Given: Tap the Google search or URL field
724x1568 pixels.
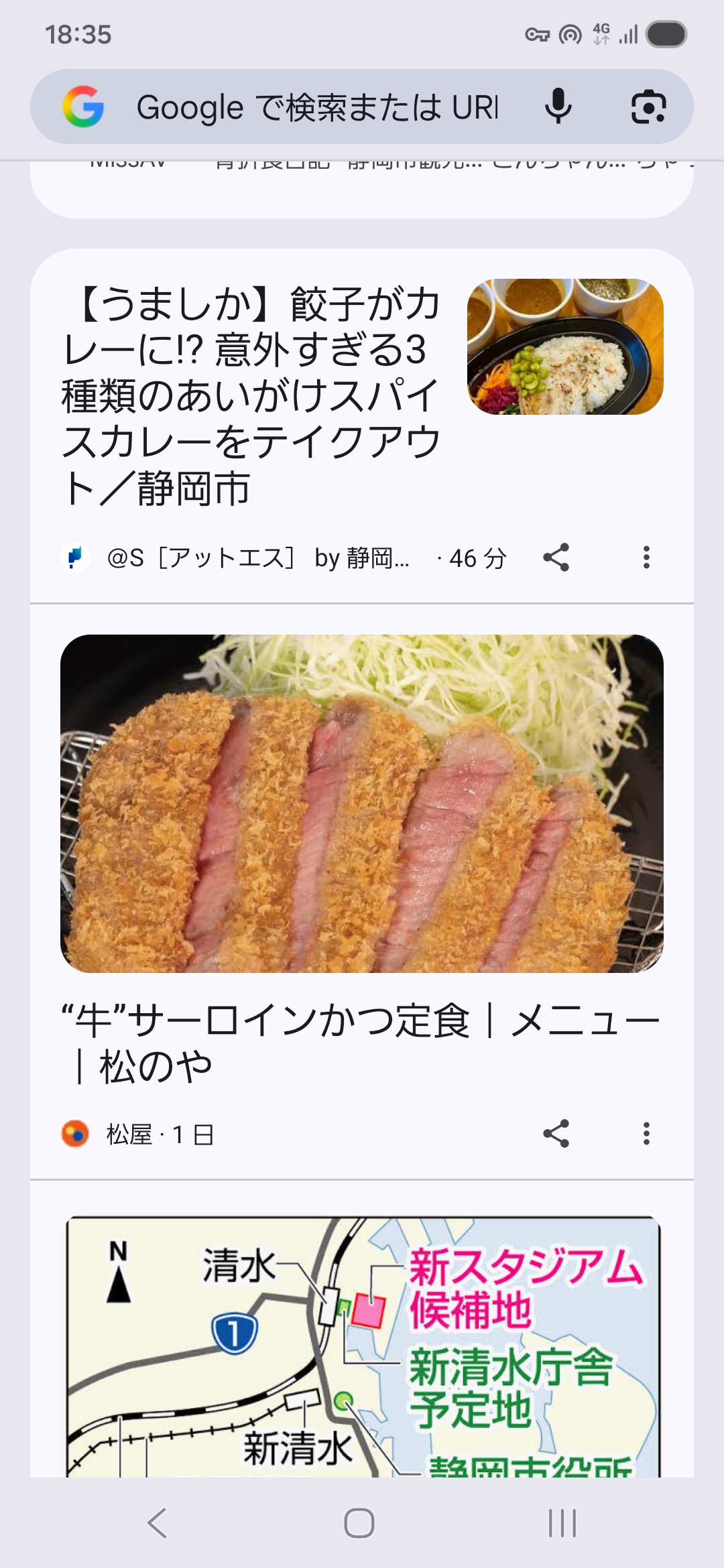Looking at the screenshot, I should point(316,107).
